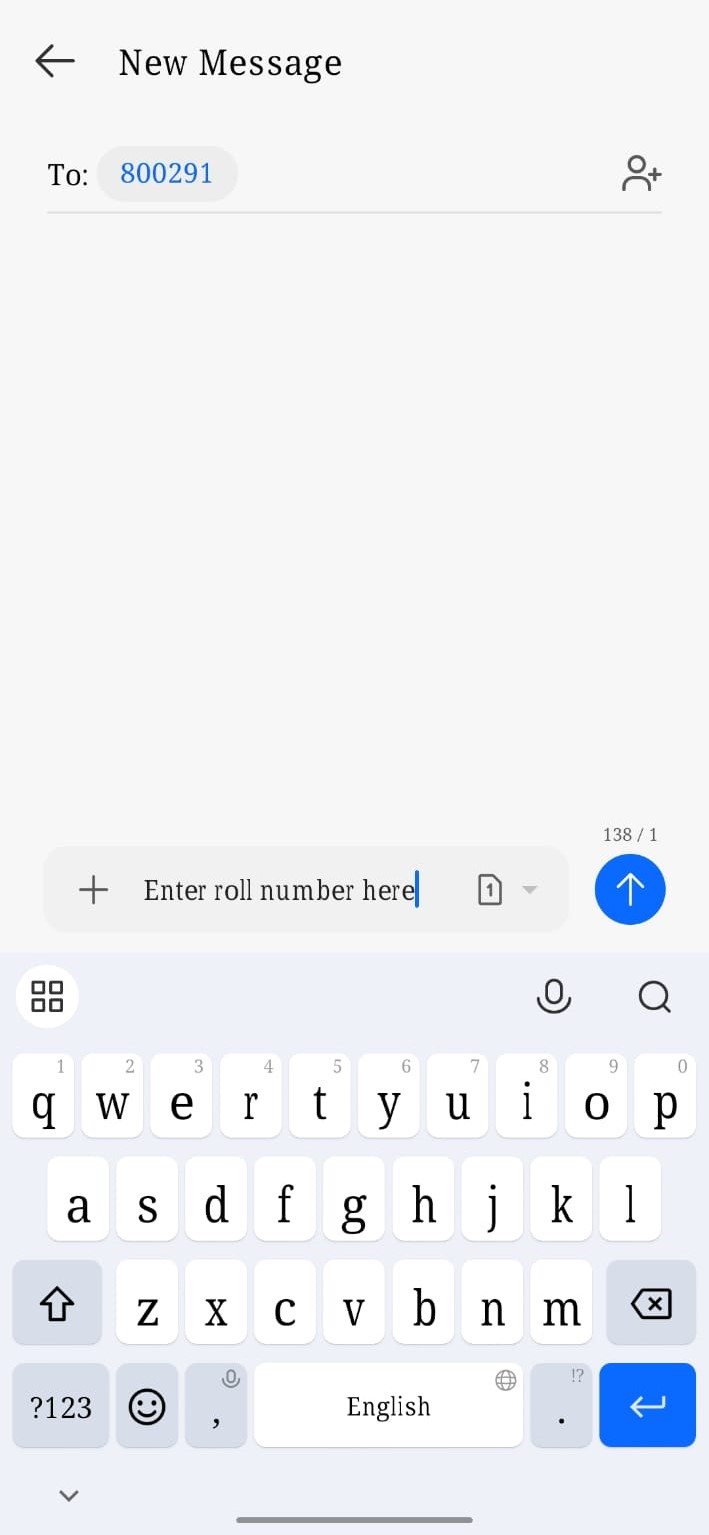Screen dimensions: 709x1535
Task: Add a contact to recipients
Action: (641, 174)
